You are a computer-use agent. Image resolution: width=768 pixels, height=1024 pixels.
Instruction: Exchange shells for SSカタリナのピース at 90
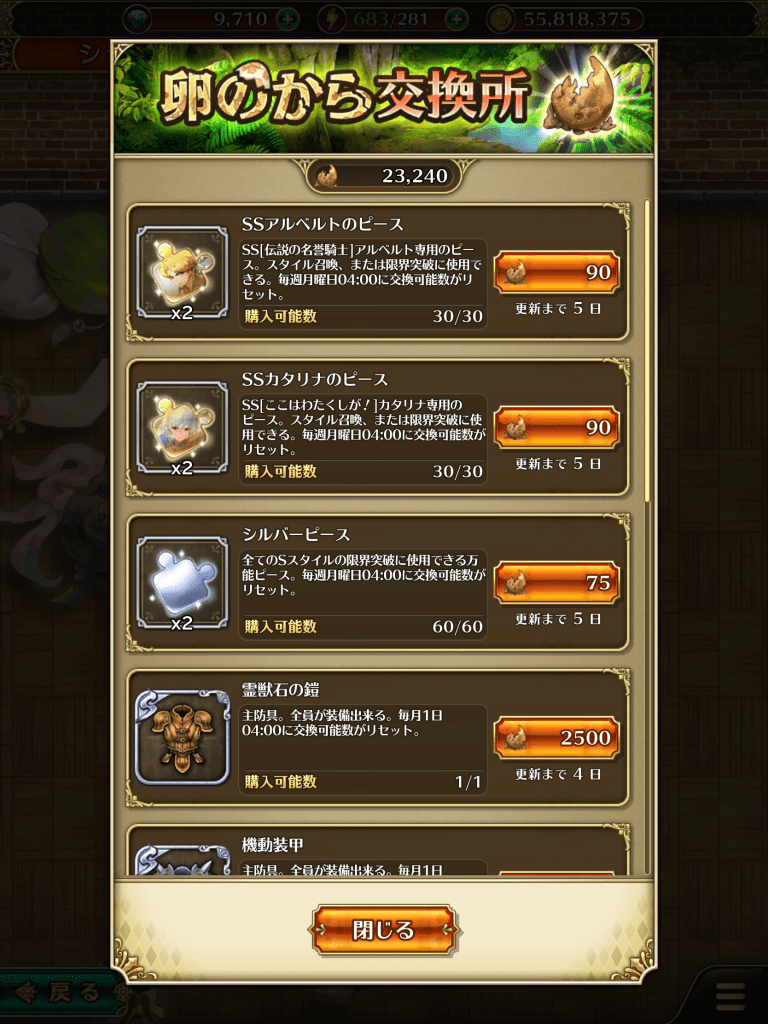[557, 428]
